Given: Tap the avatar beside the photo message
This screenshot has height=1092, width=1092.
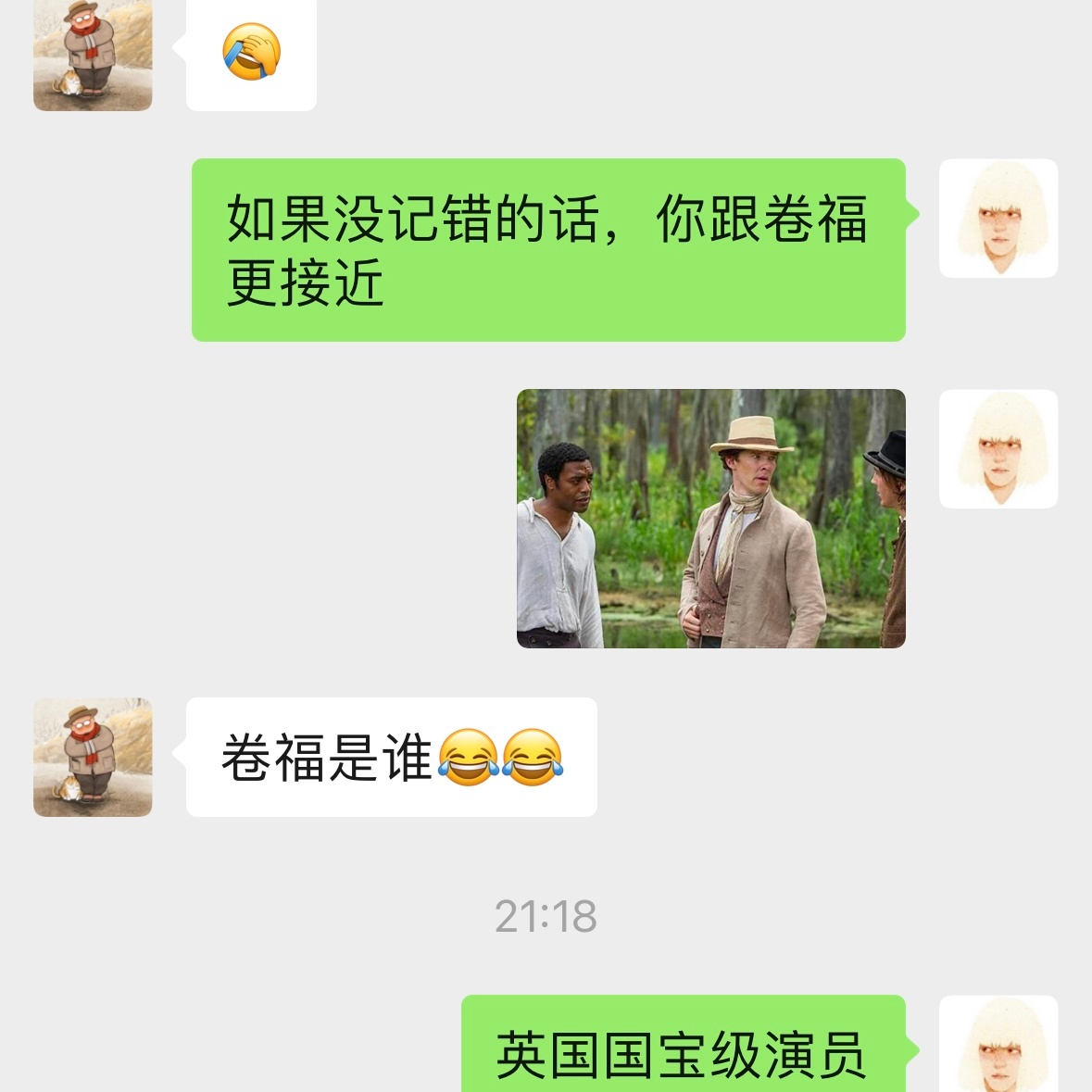Looking at the screenshot, I should (x=998, y=449).
